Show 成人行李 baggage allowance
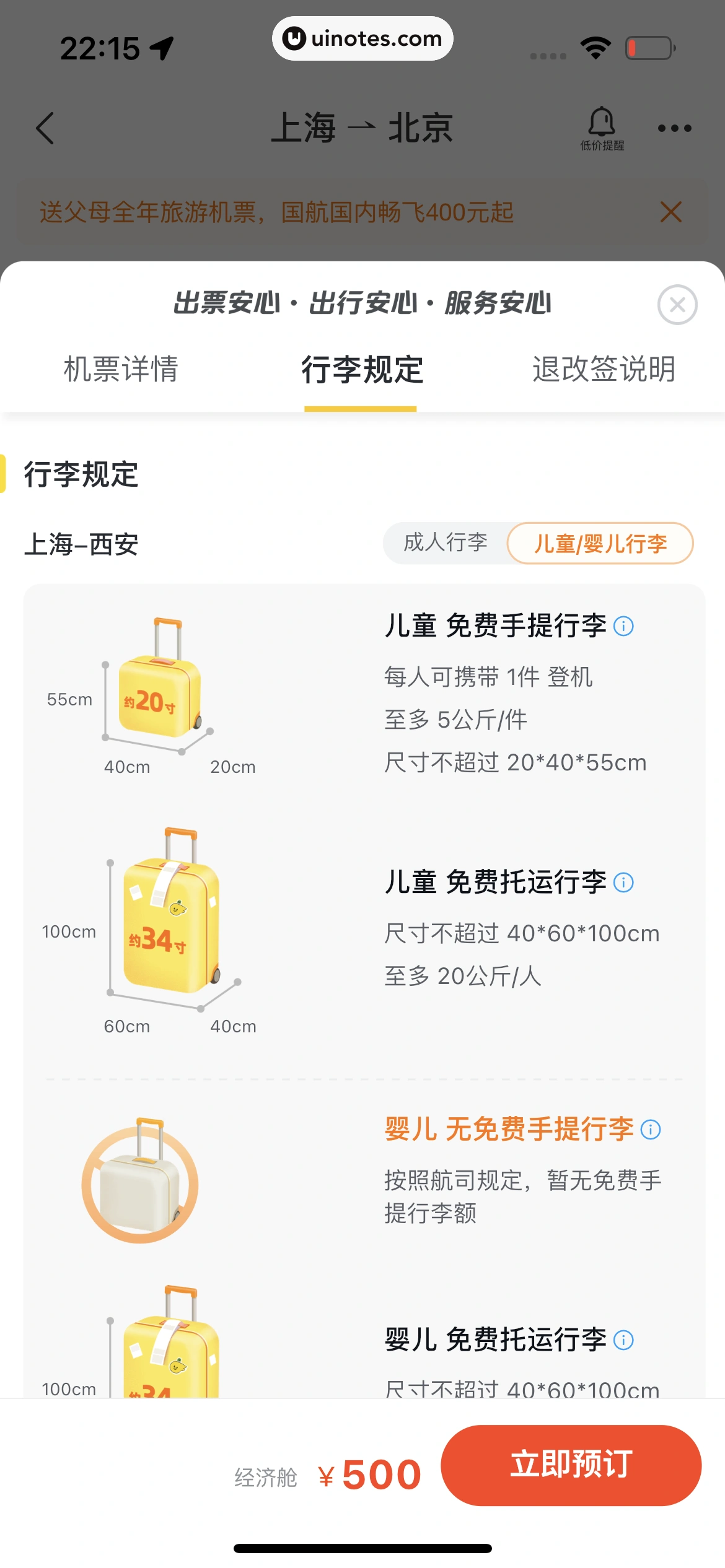Image resolution: width=725 pixels, height=1568 pixels. (x=446, y=542)
